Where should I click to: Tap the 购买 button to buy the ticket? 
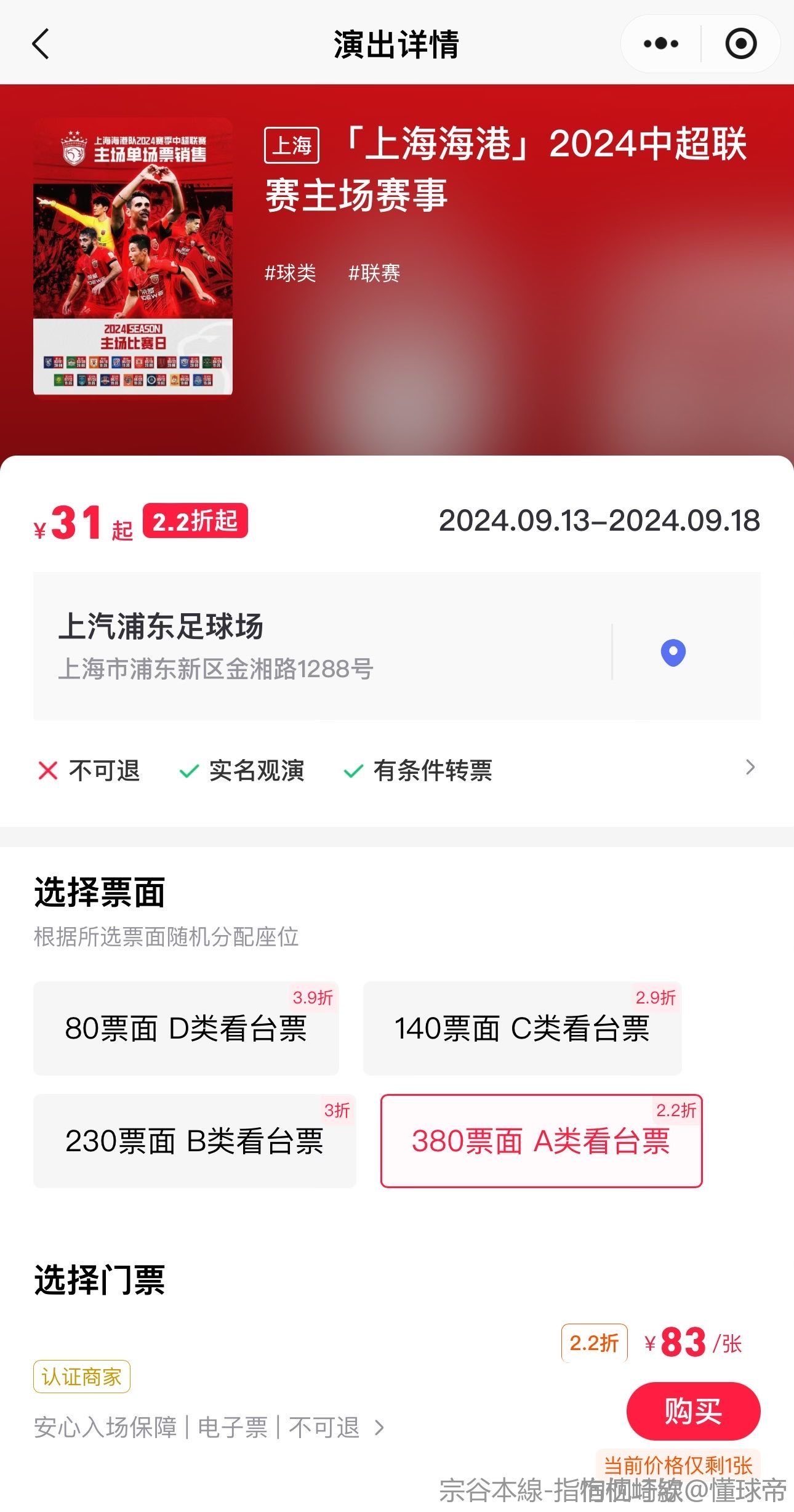[x=693, y=1410]
